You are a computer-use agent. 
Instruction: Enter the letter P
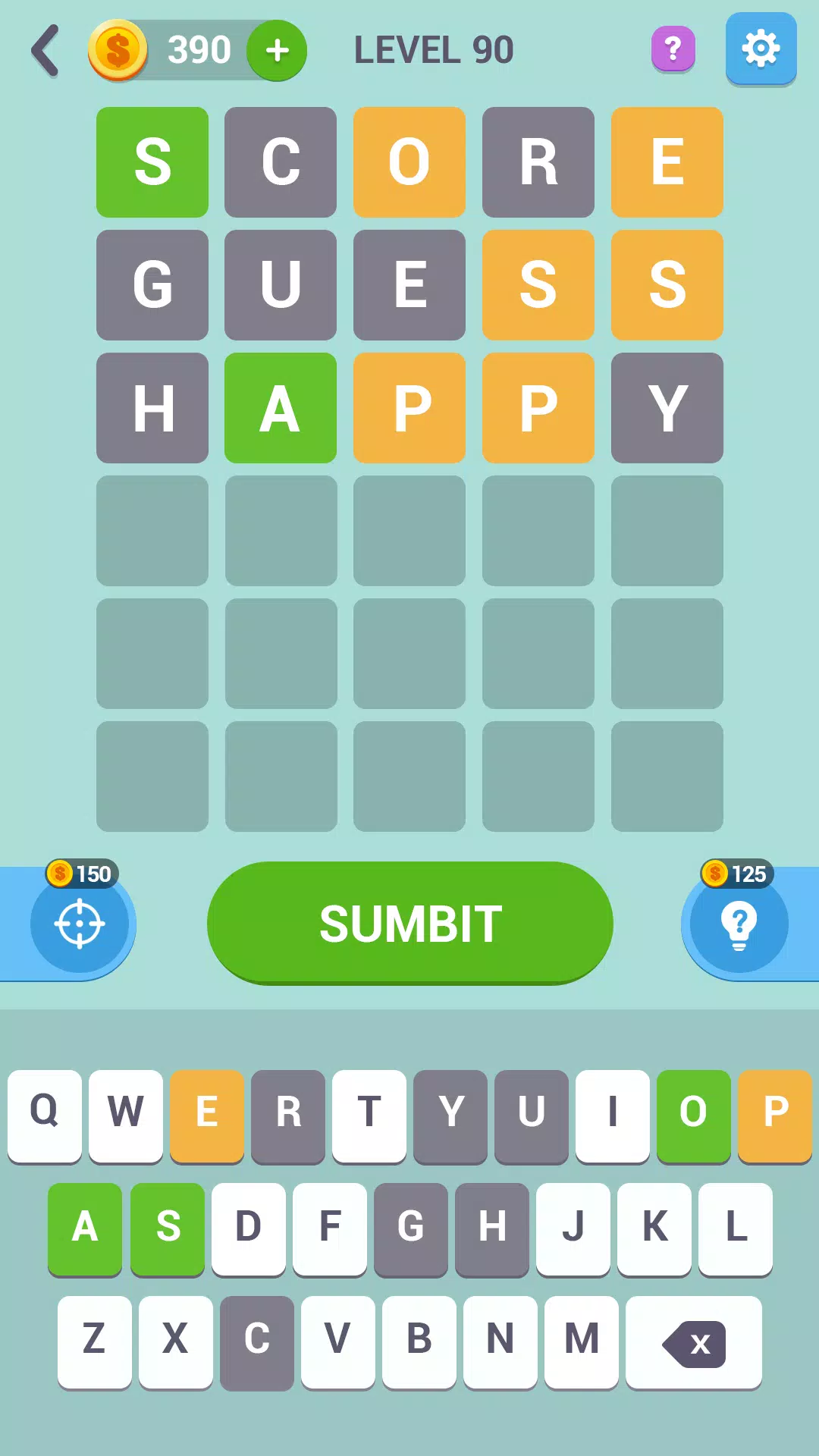coord(774,1114)
